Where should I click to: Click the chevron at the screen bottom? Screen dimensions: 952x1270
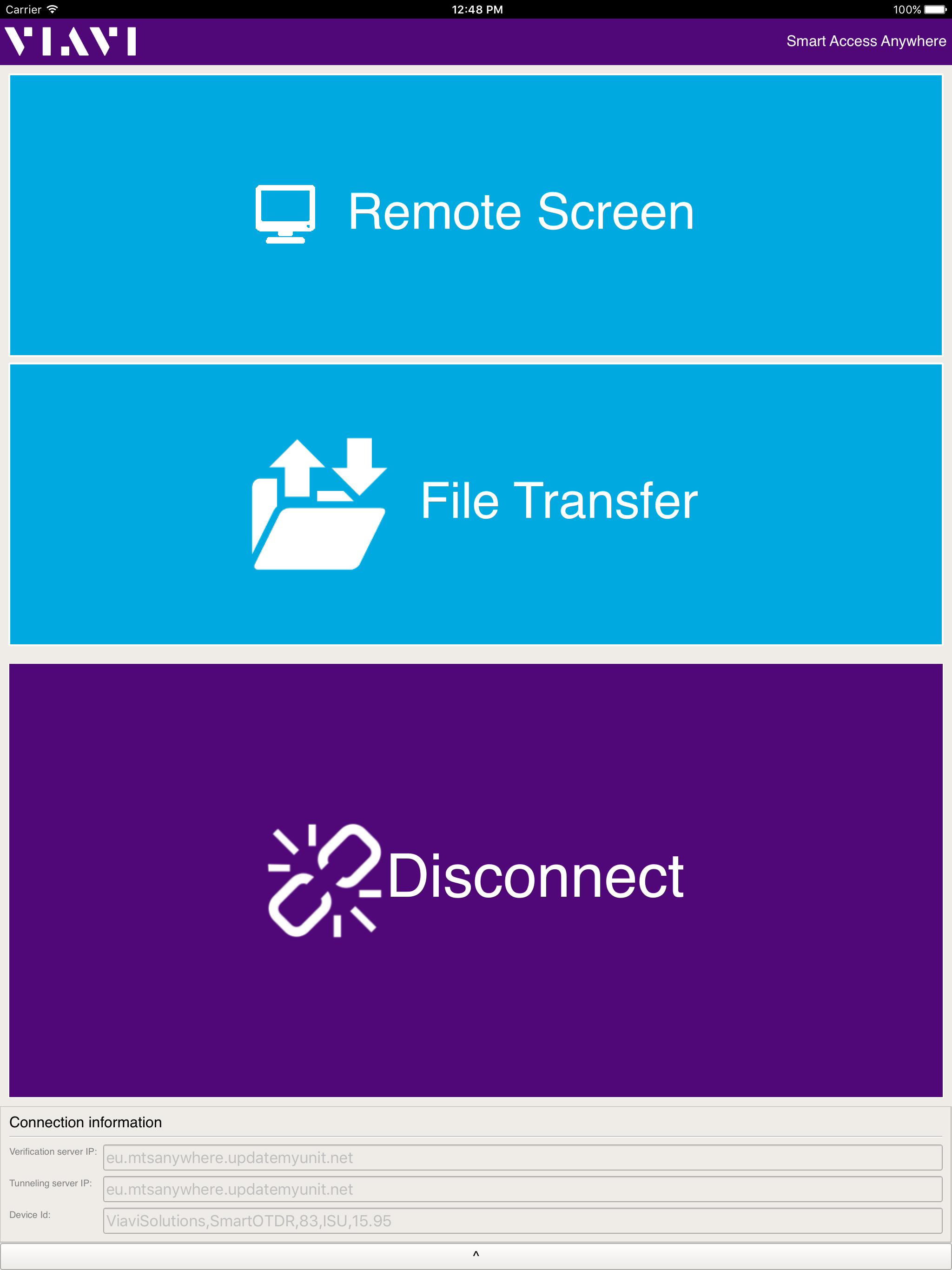point(476,1254)
